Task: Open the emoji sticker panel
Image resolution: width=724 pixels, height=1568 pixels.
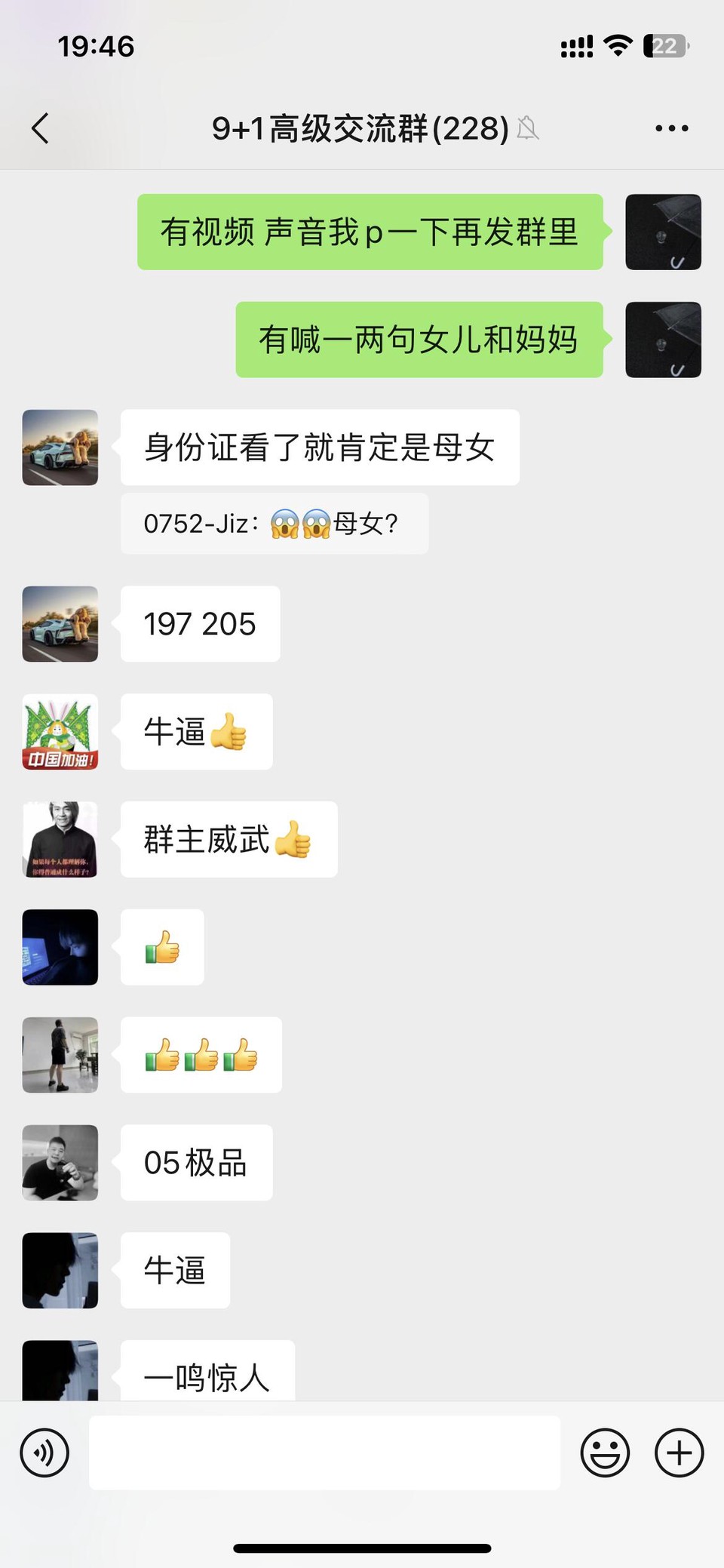Action: (x=605, y=1453)
